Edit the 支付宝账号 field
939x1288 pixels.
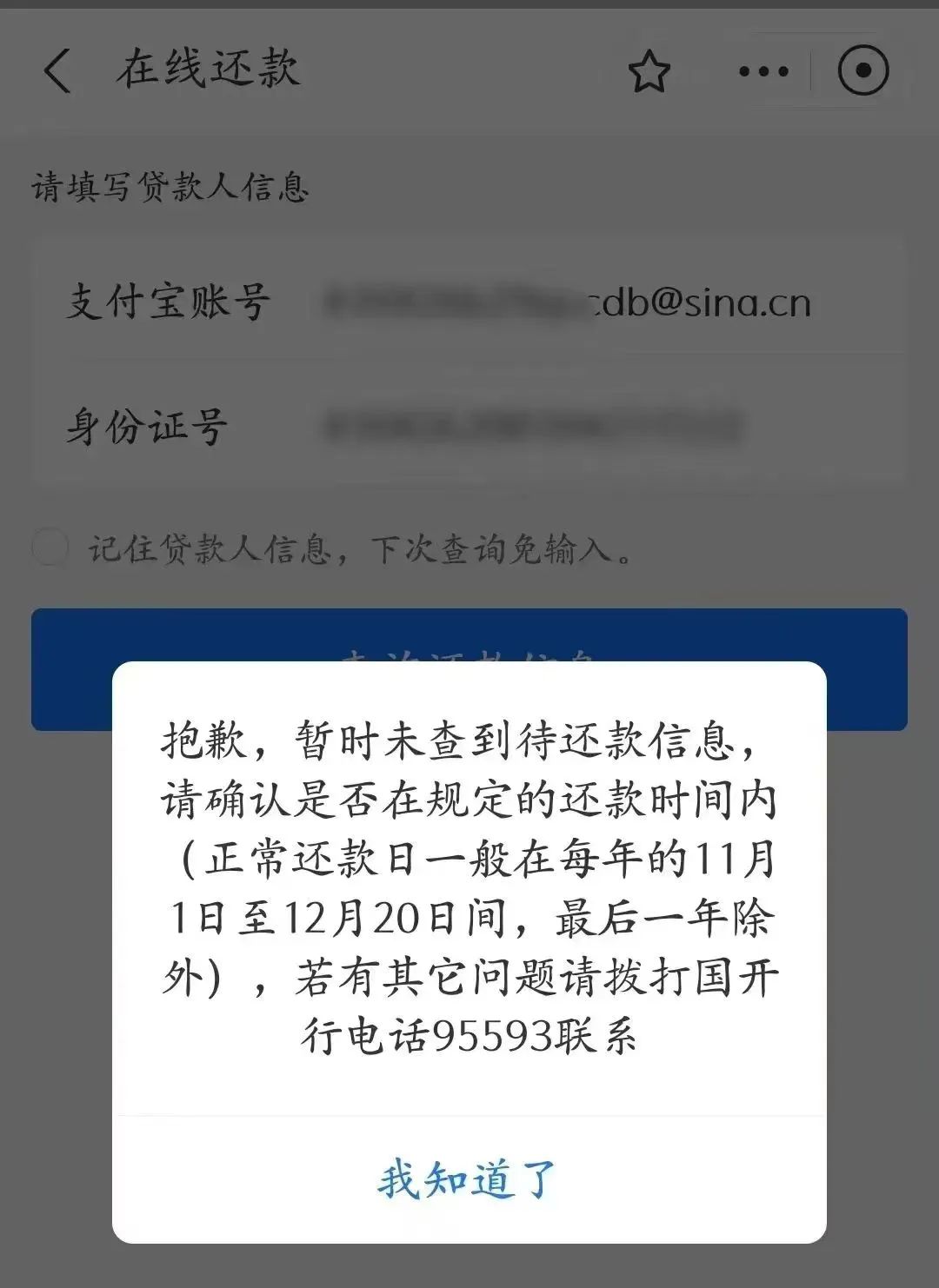pyautogui.click(x=567, y=303)
